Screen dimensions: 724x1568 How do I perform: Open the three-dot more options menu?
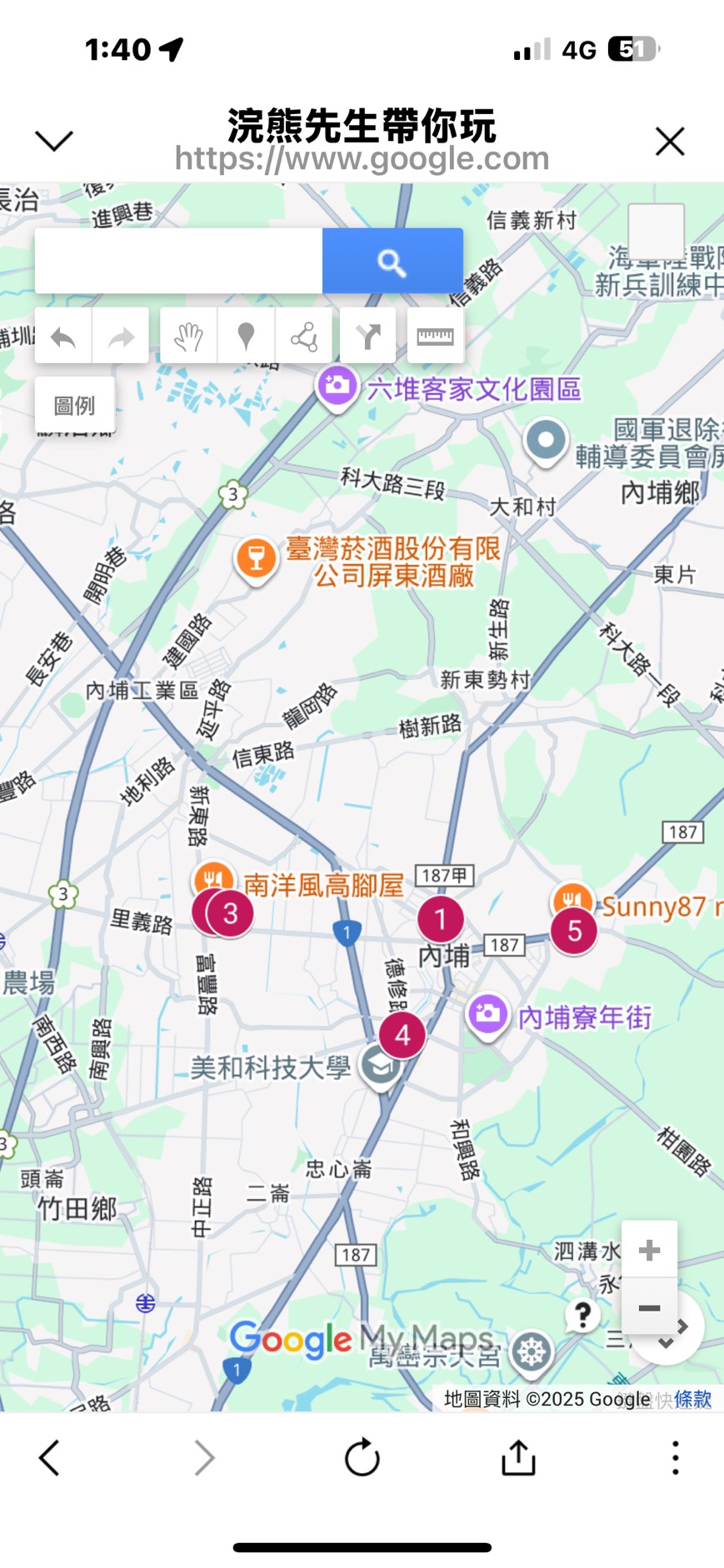coord(675,1458)
